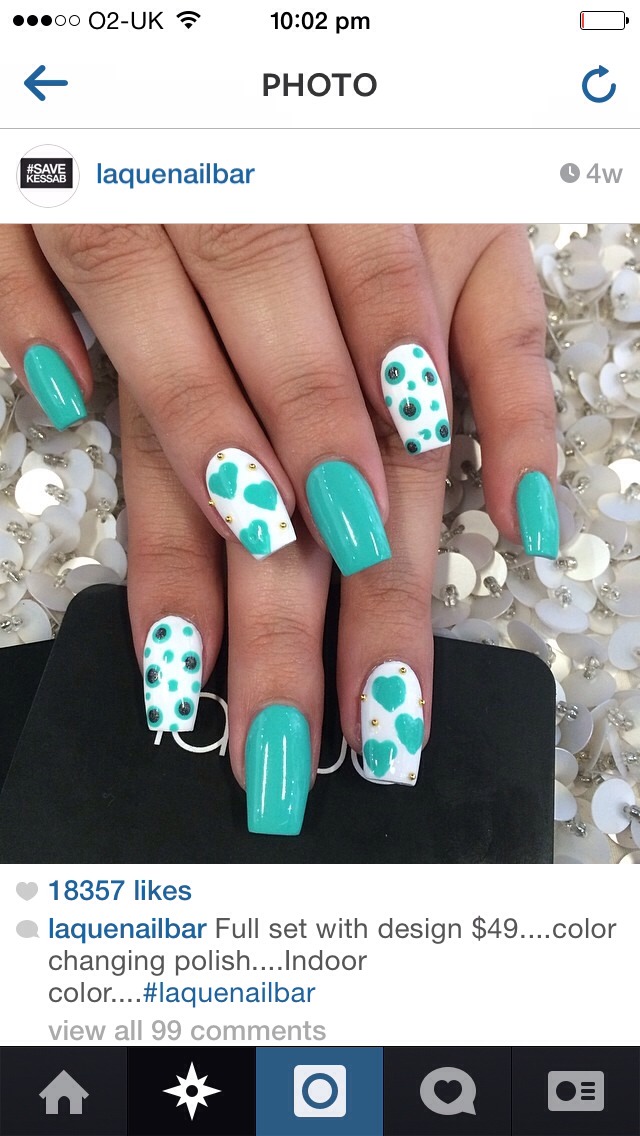Go back with the arrow icon
Viewport: 640px width, 1136px height.
(46, 84)
